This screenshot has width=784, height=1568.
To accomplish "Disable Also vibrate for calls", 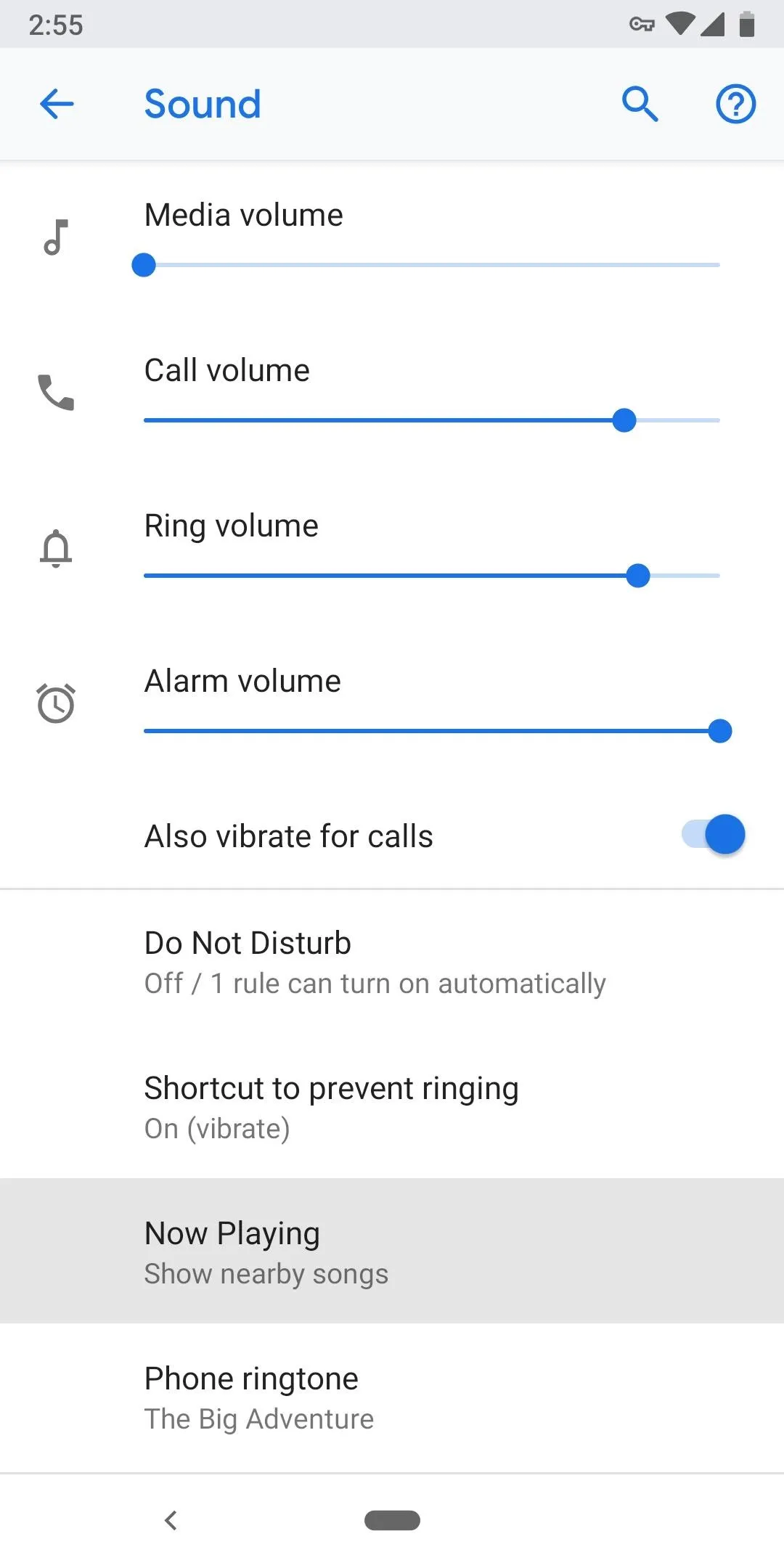I will pyautogui.click(x=714, y=835).
